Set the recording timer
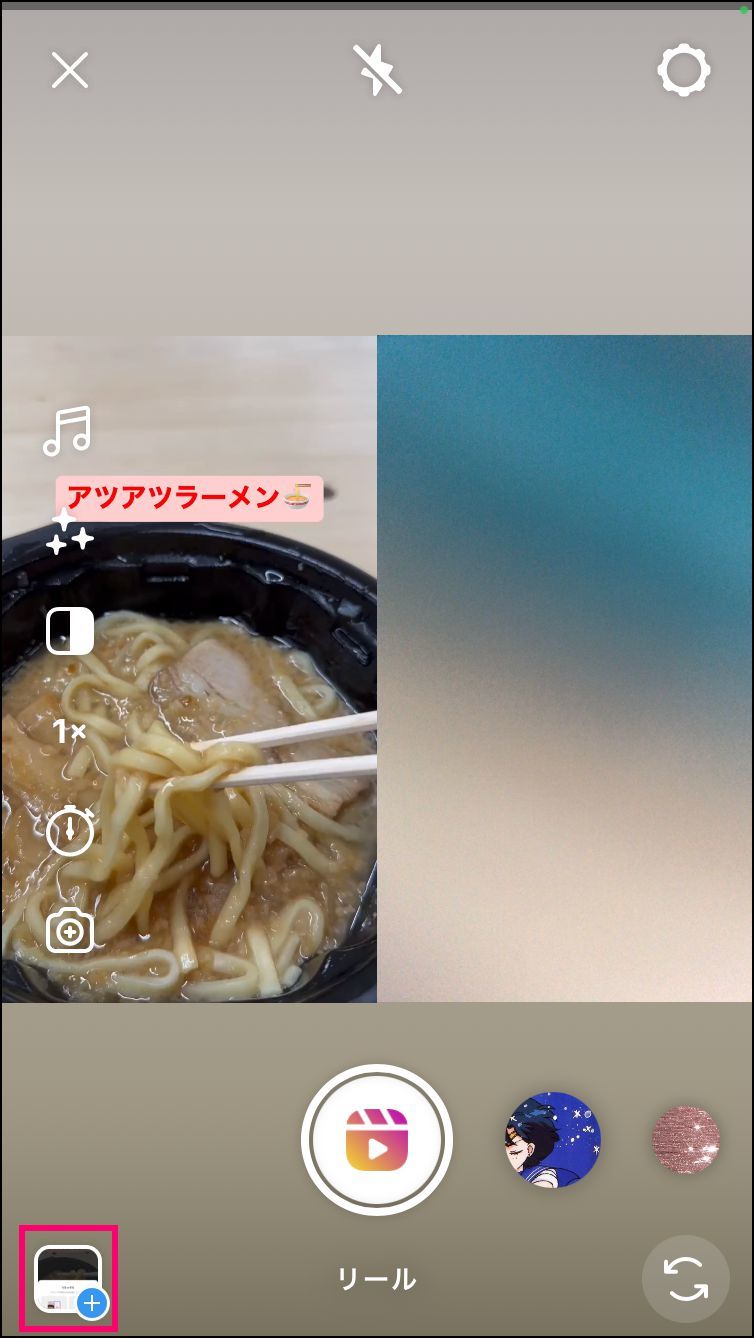The width and height of the screenshot is (754, 1338). click(70, 831)
